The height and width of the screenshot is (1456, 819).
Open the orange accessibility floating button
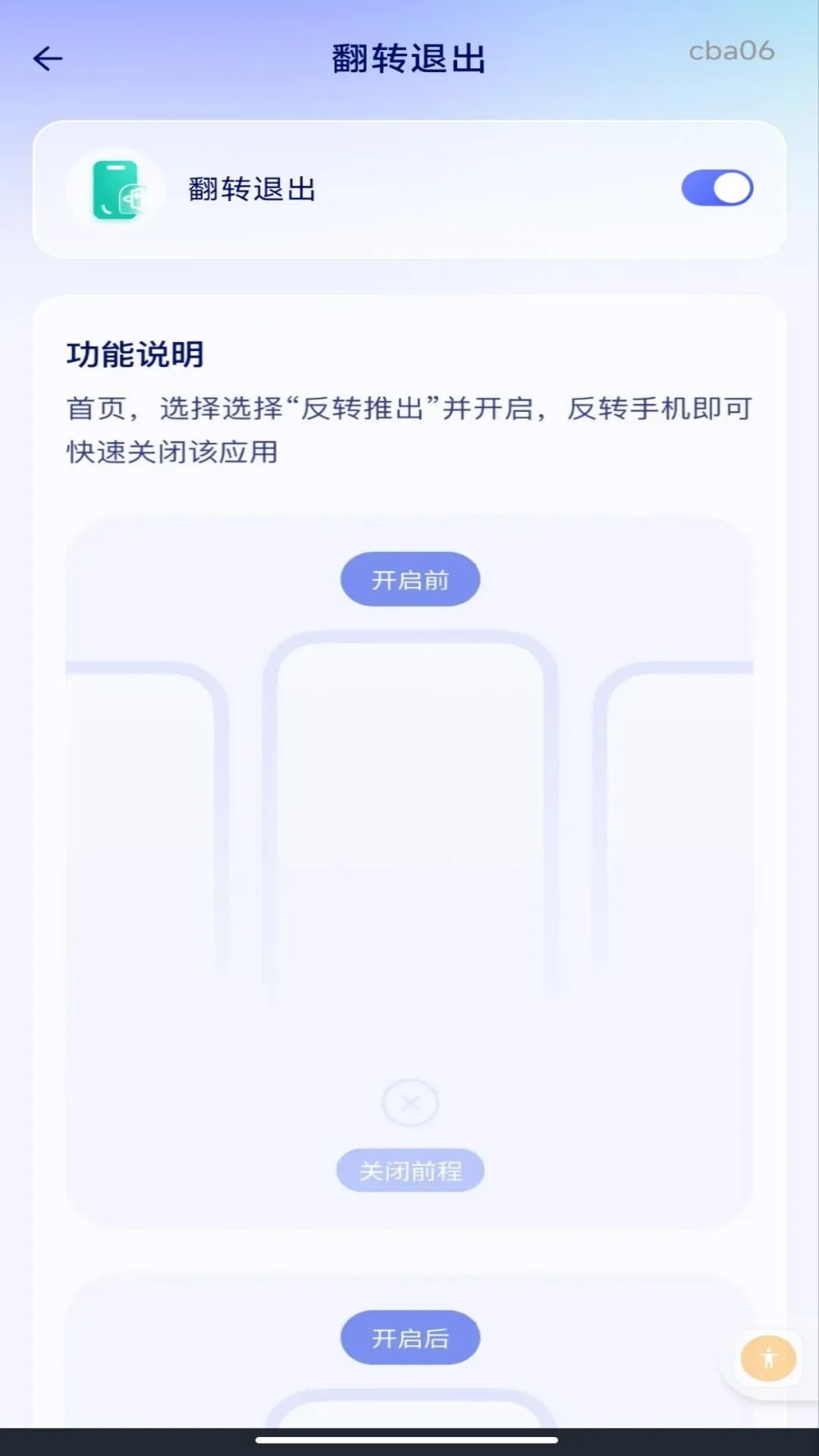click(x=768, y=1359)
